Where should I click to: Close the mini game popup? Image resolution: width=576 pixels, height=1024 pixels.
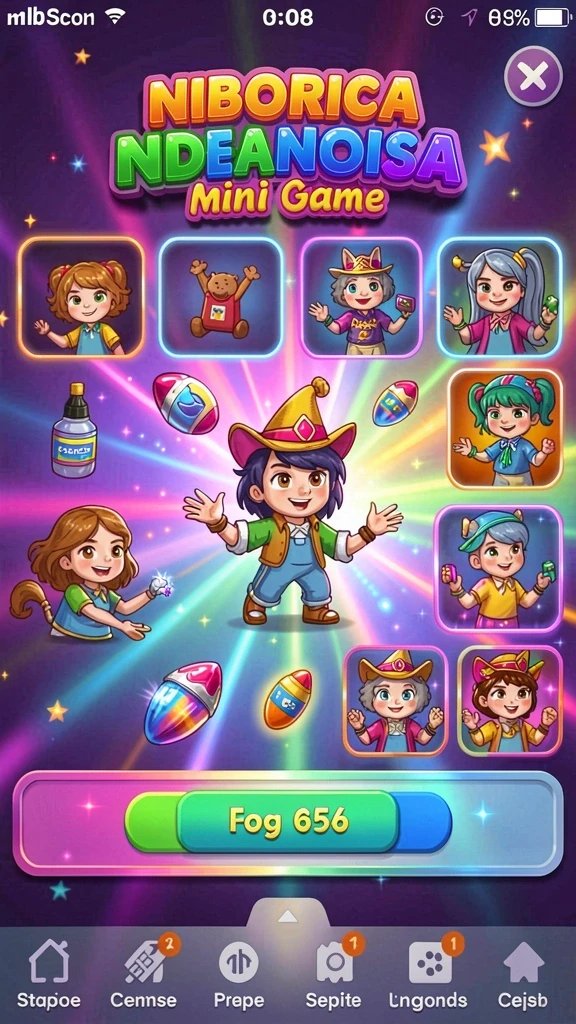tap(534, 76)
